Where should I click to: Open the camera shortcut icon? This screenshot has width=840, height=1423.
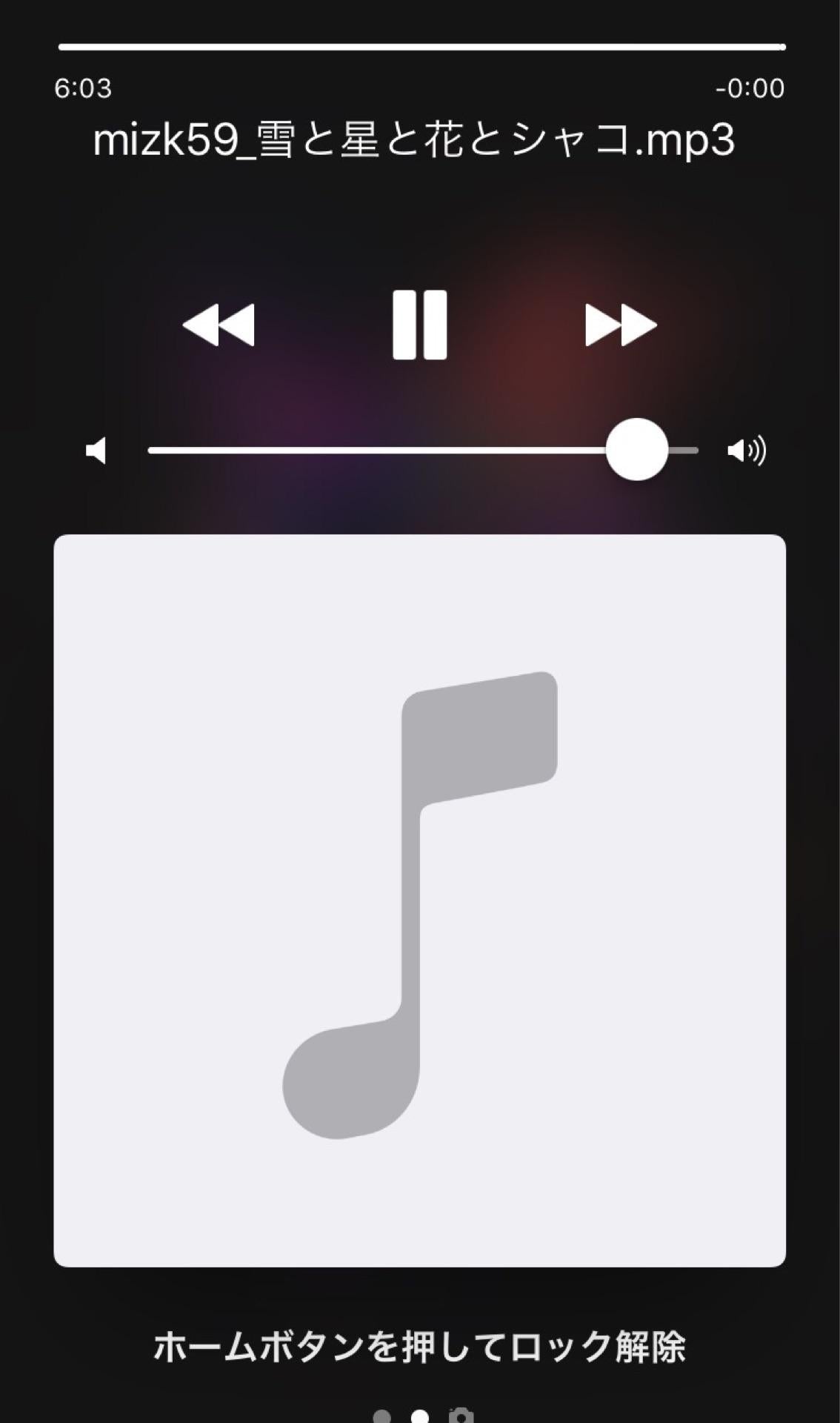[461, 1416]
